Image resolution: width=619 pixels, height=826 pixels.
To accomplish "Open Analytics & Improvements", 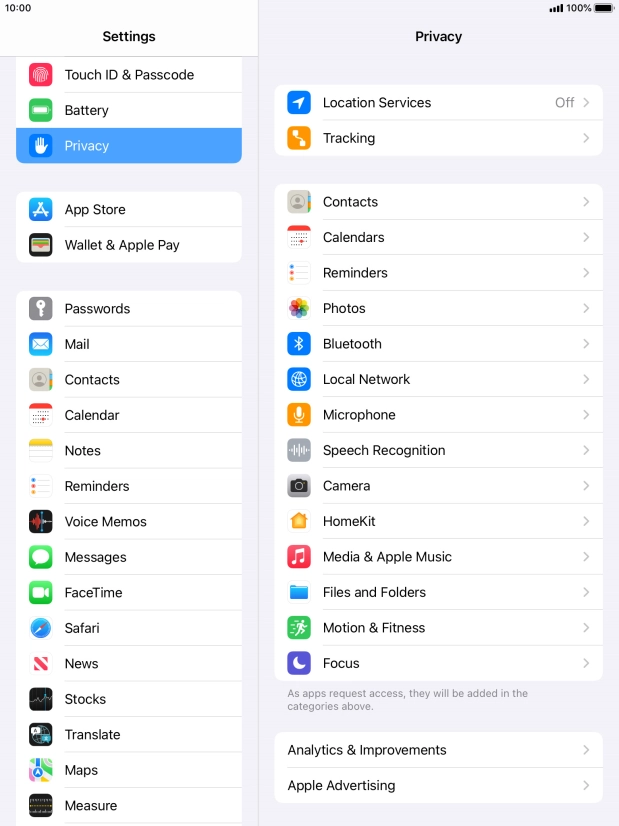I will [438, 750].
